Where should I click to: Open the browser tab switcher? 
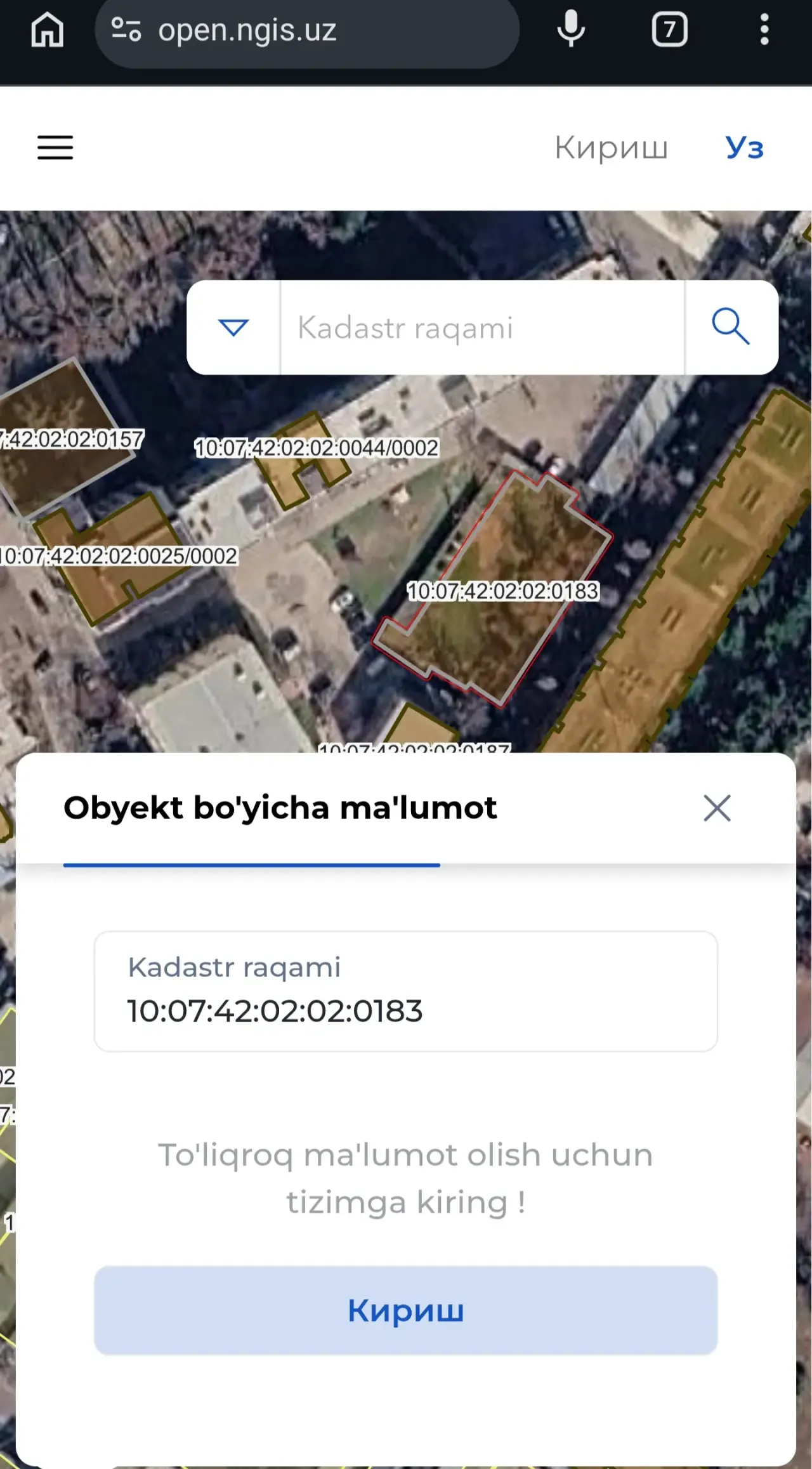669,29
